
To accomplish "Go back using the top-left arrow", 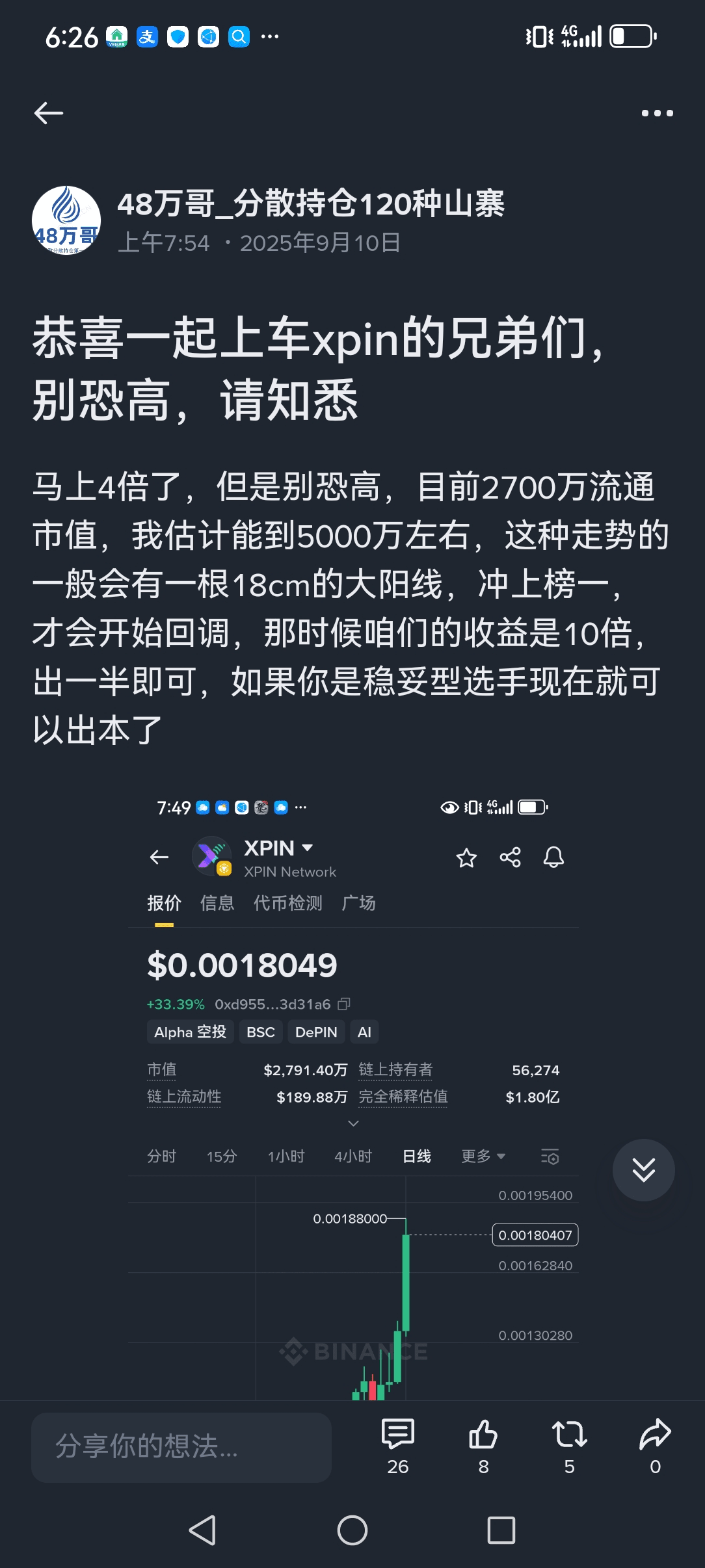I will pyautogui.click(x=49, y=113).
